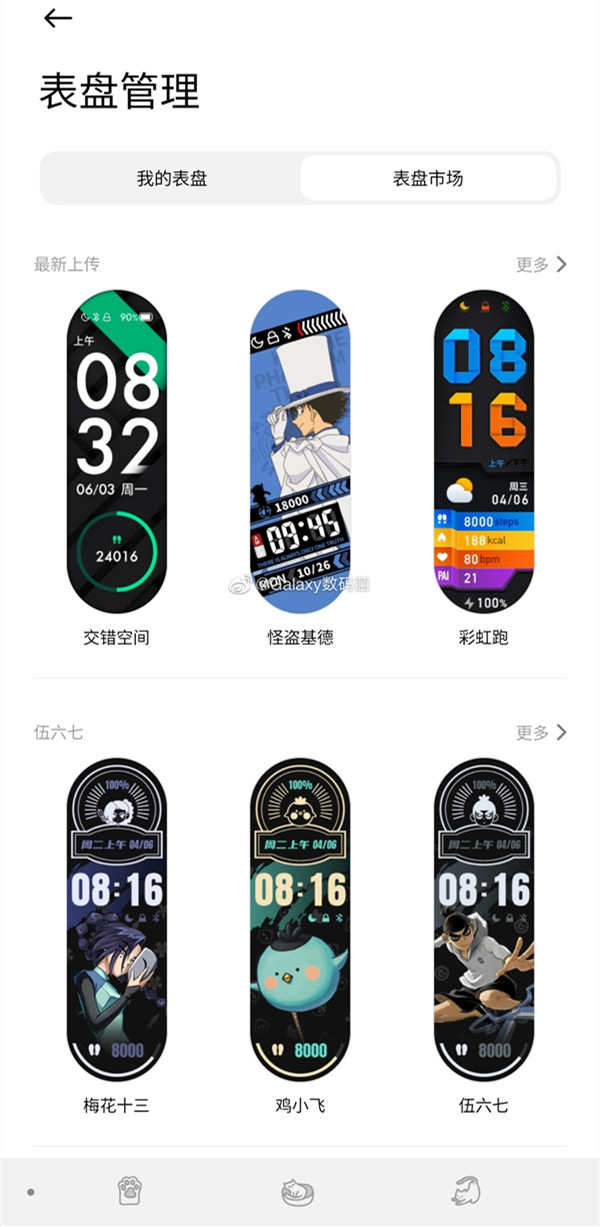View 更多 in the 伍六七 section

541,732
